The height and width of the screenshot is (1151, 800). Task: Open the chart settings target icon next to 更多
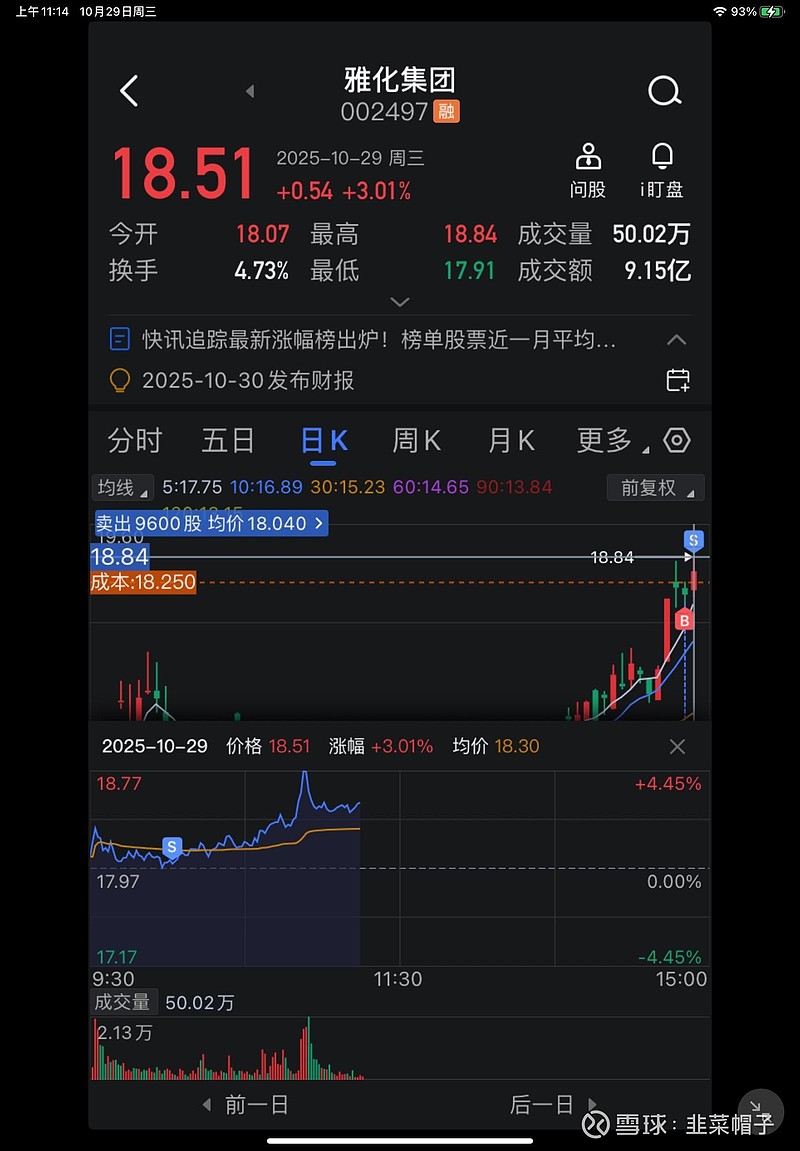point(678,440)
